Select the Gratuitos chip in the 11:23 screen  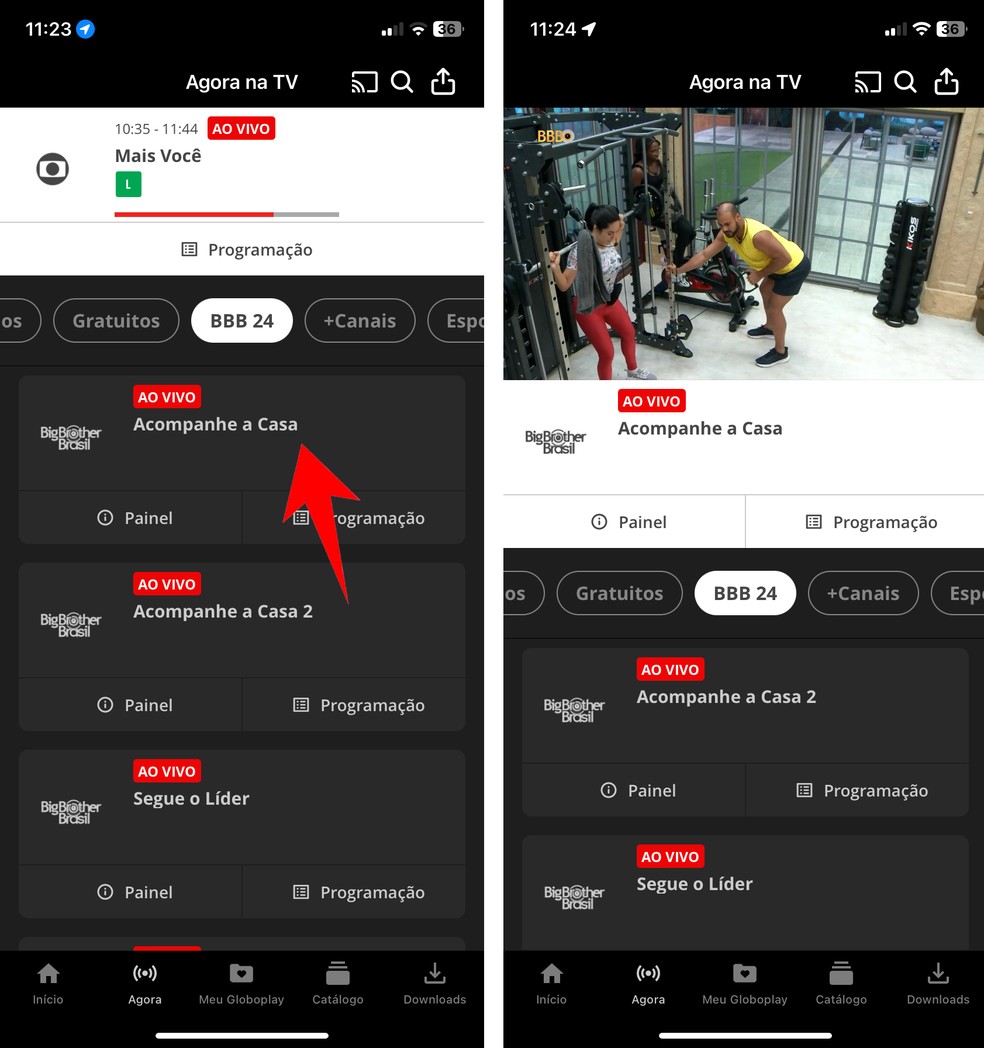[116, 321]
